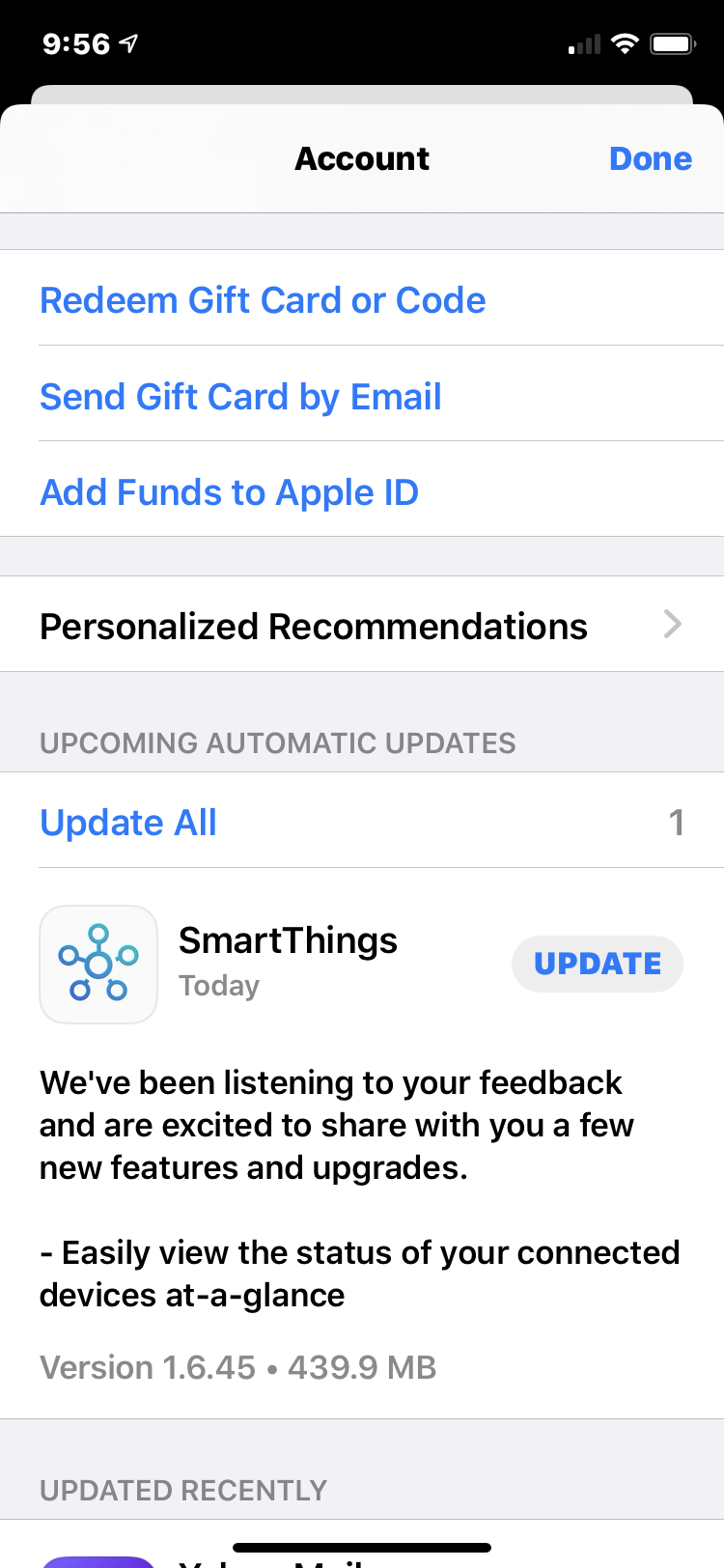Select Send Gift Card by Email
This screenshot has height=1568, width=724.
[x=362, y=394]
